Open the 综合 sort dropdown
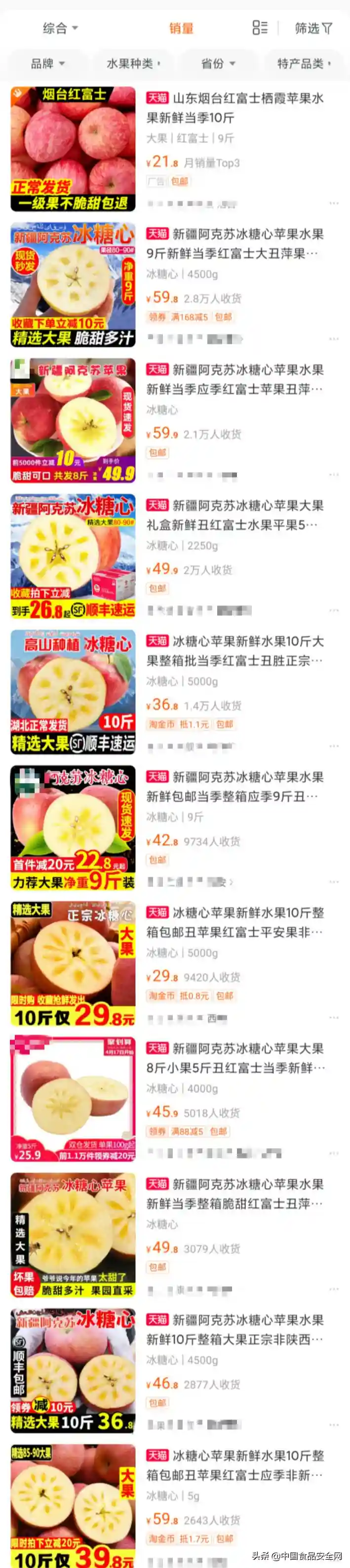 (60, 28)
